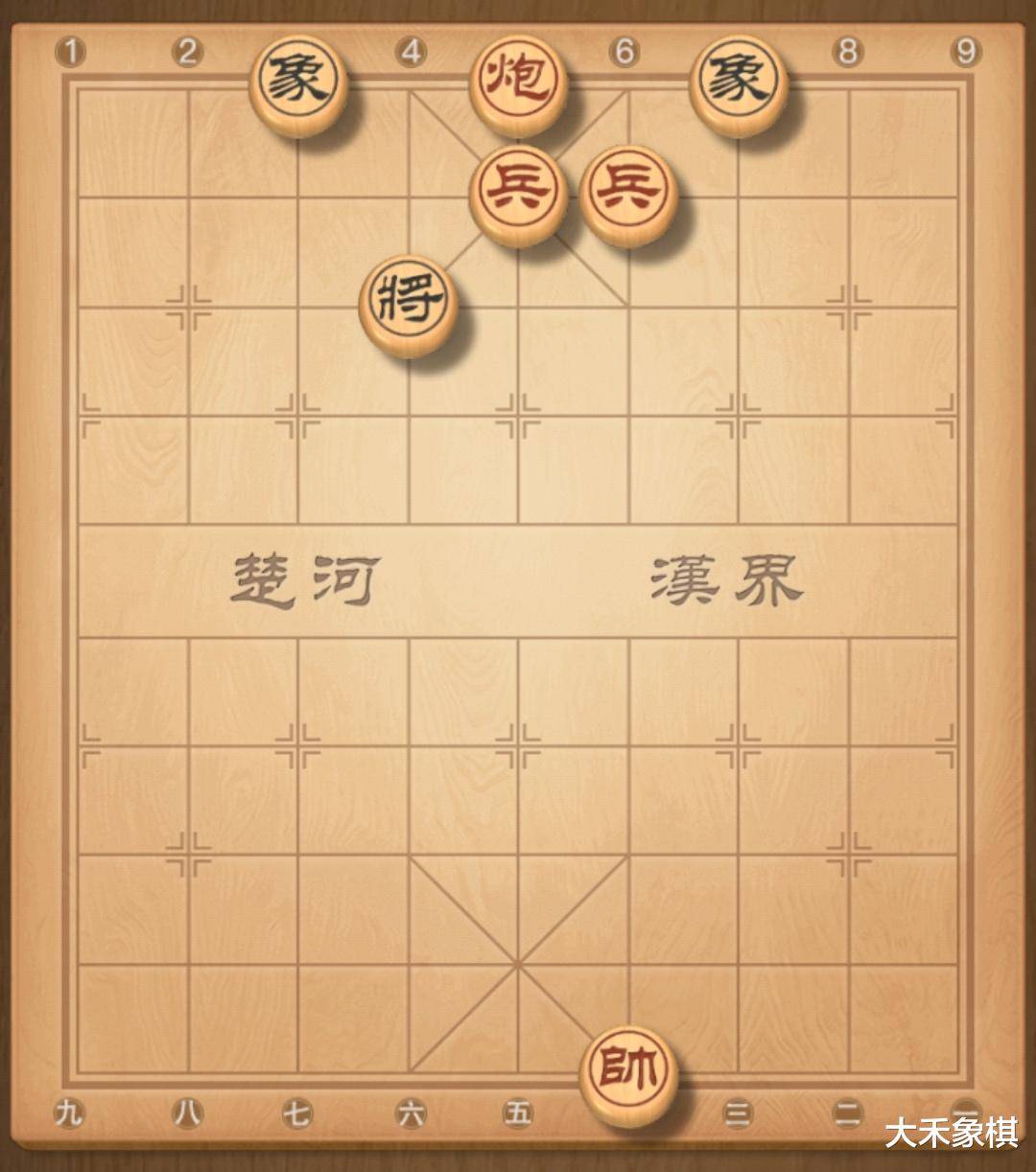Select the red cannon 炮 piece
Image resolution: width=1036 pixels, height=1172 pixels.
point(518,82)
